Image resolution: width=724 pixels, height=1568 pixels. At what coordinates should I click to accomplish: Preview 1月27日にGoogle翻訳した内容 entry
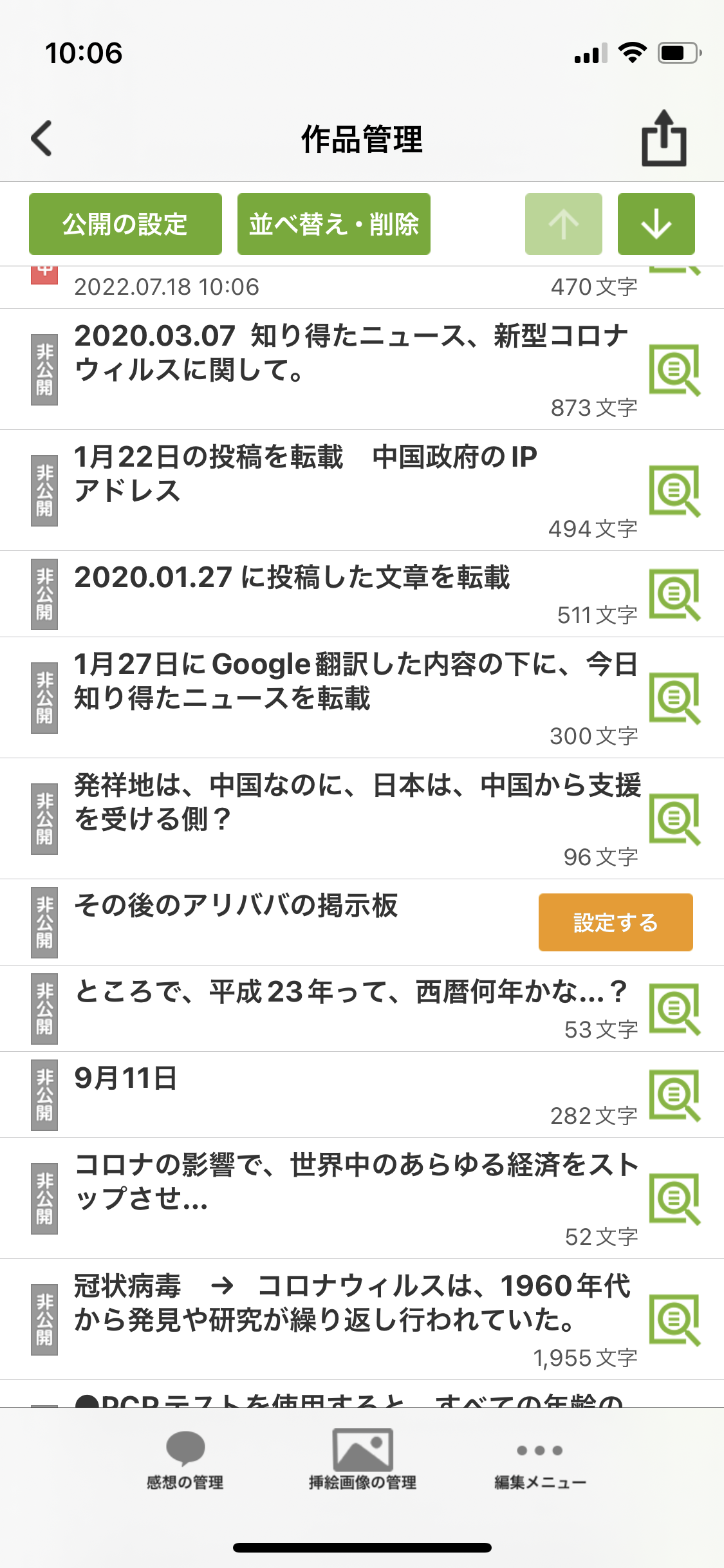tap(674, 698)
